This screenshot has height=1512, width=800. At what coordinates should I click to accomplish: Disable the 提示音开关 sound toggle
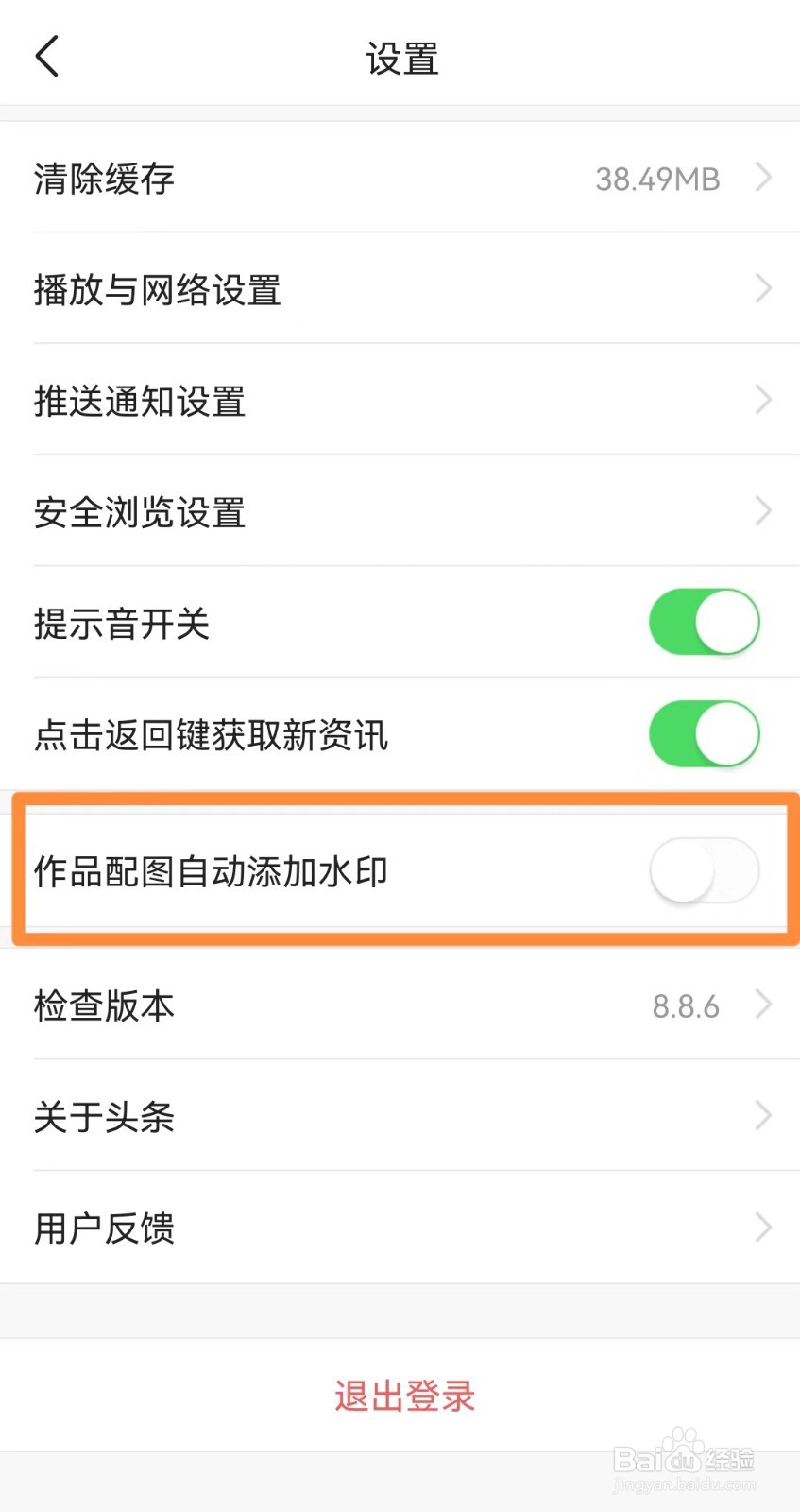pos(704,622)
